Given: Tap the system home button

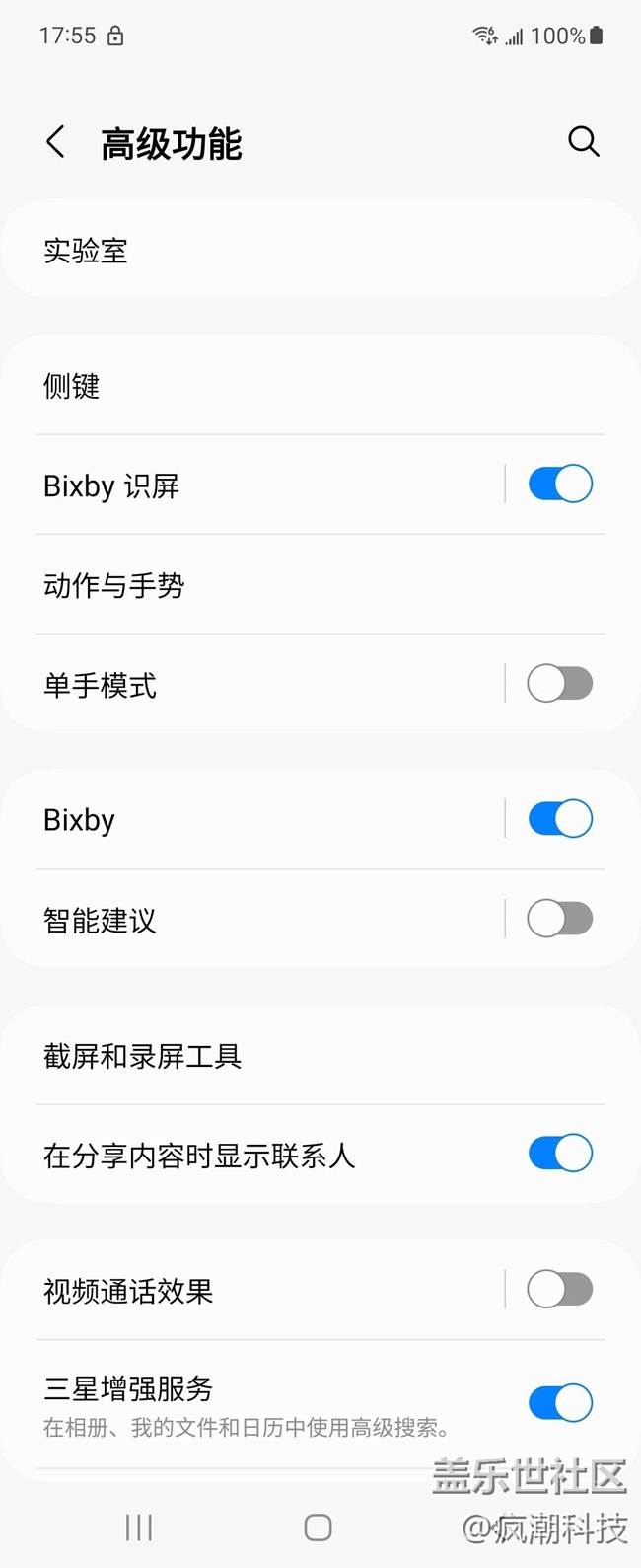Looking at the screenshot, I should 318,1528.
